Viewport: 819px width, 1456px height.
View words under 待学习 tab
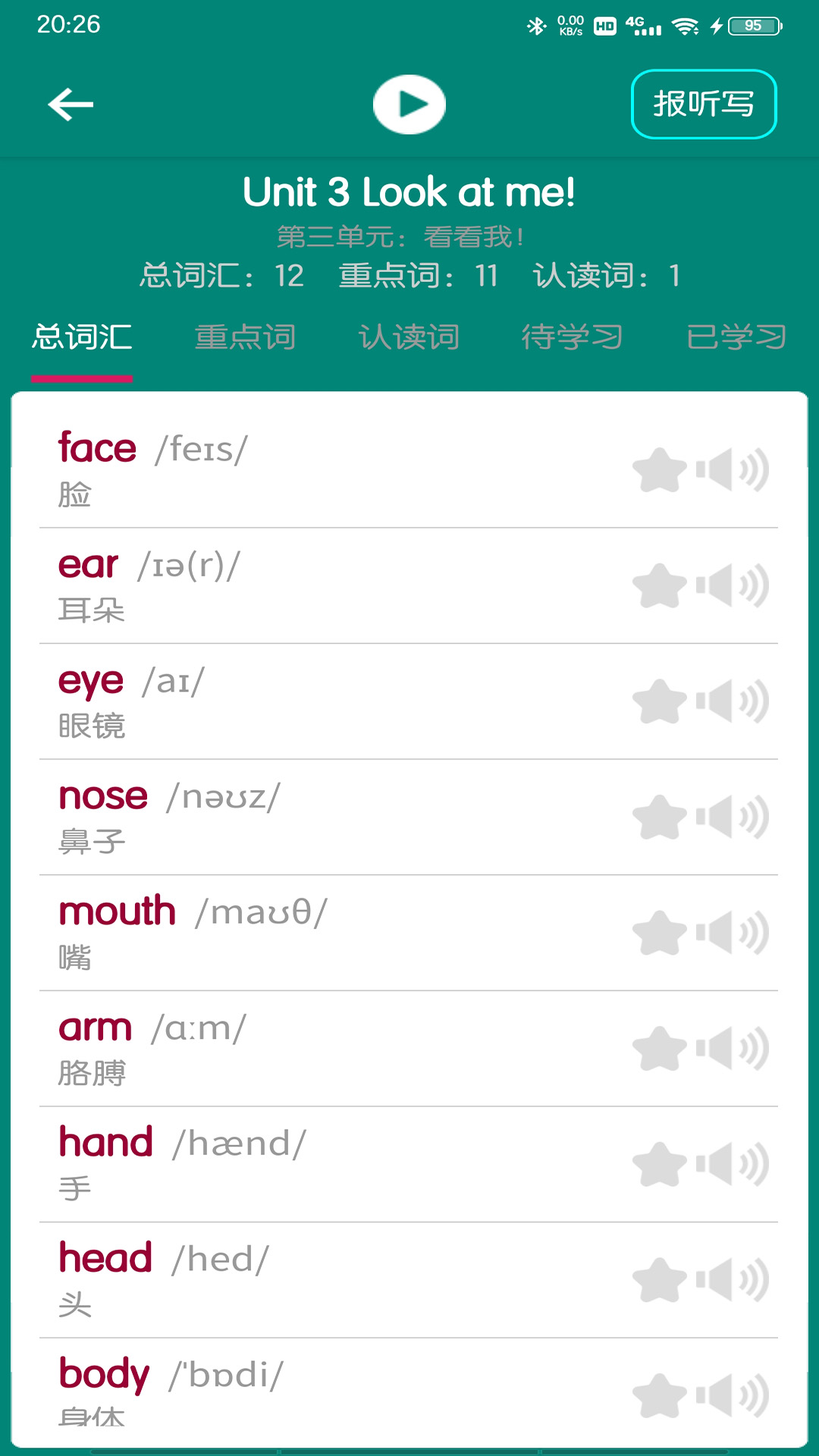(571, 337)
